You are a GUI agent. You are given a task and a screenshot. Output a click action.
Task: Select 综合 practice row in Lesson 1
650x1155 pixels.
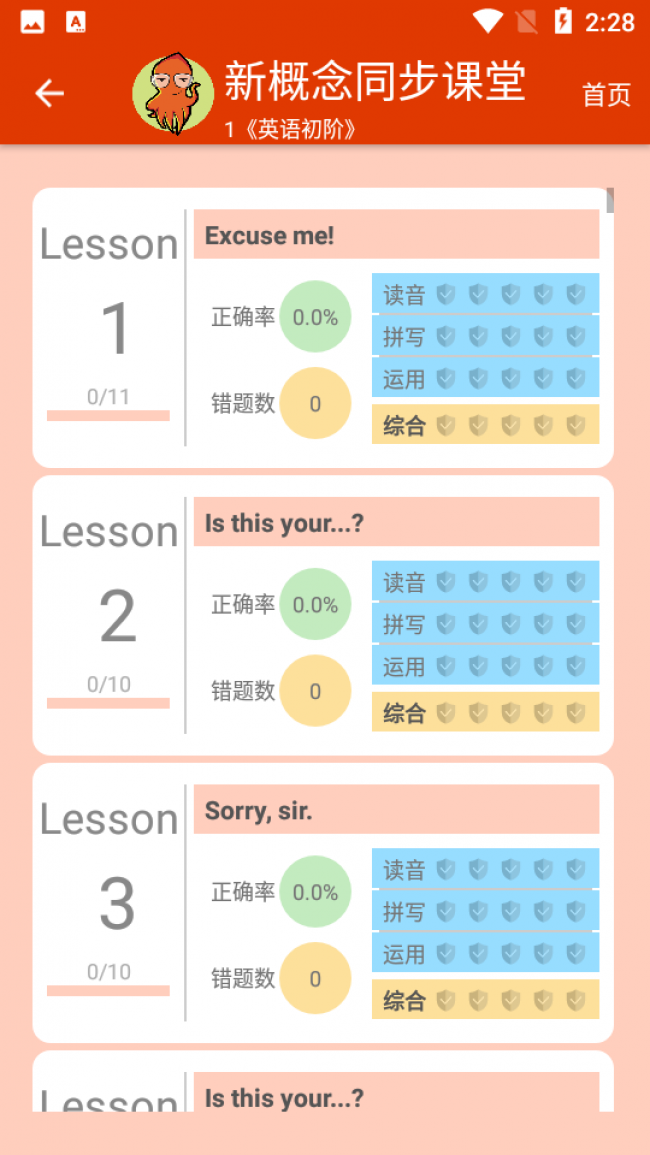point(485,425)
